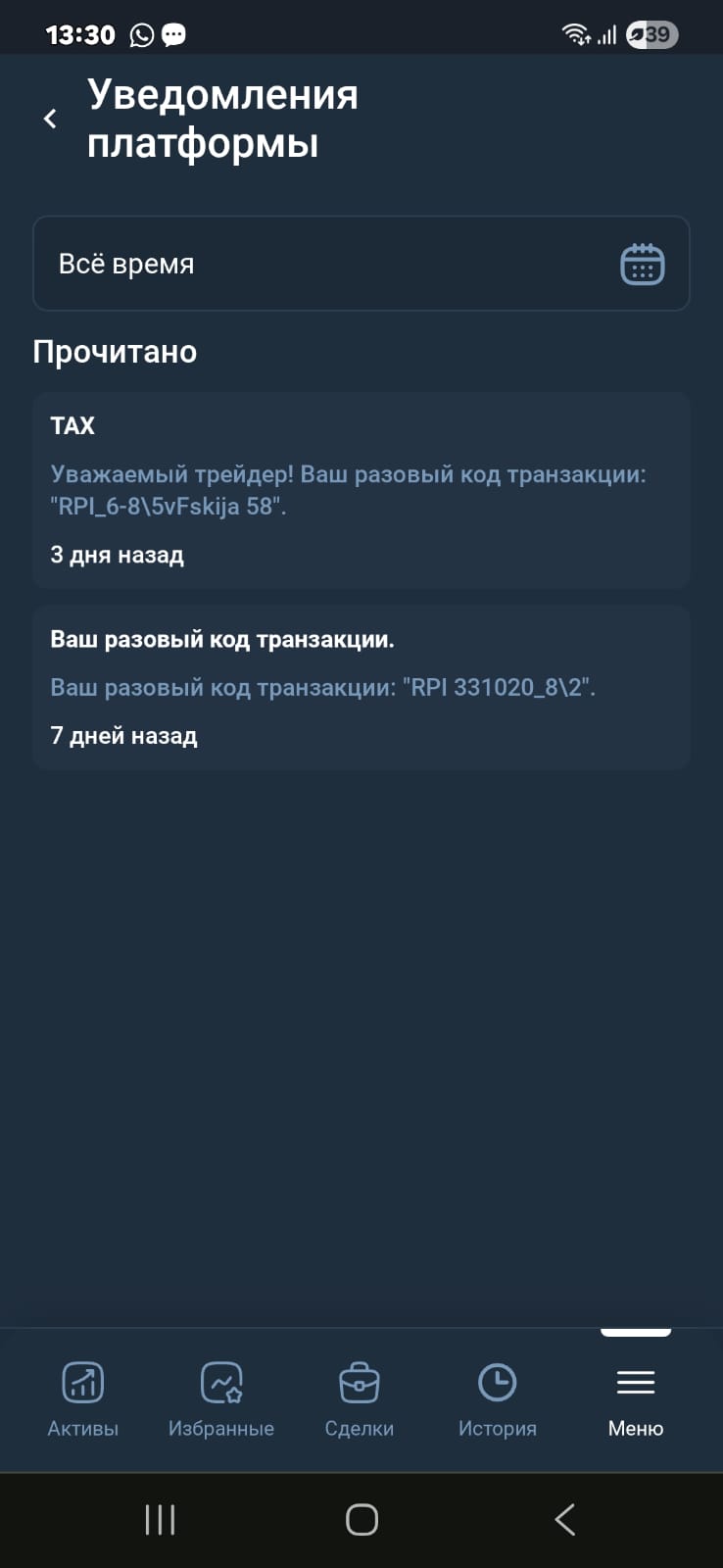Open the system recent apps
This screenshot has height=1568, width=723.
tap(160, 1520)
